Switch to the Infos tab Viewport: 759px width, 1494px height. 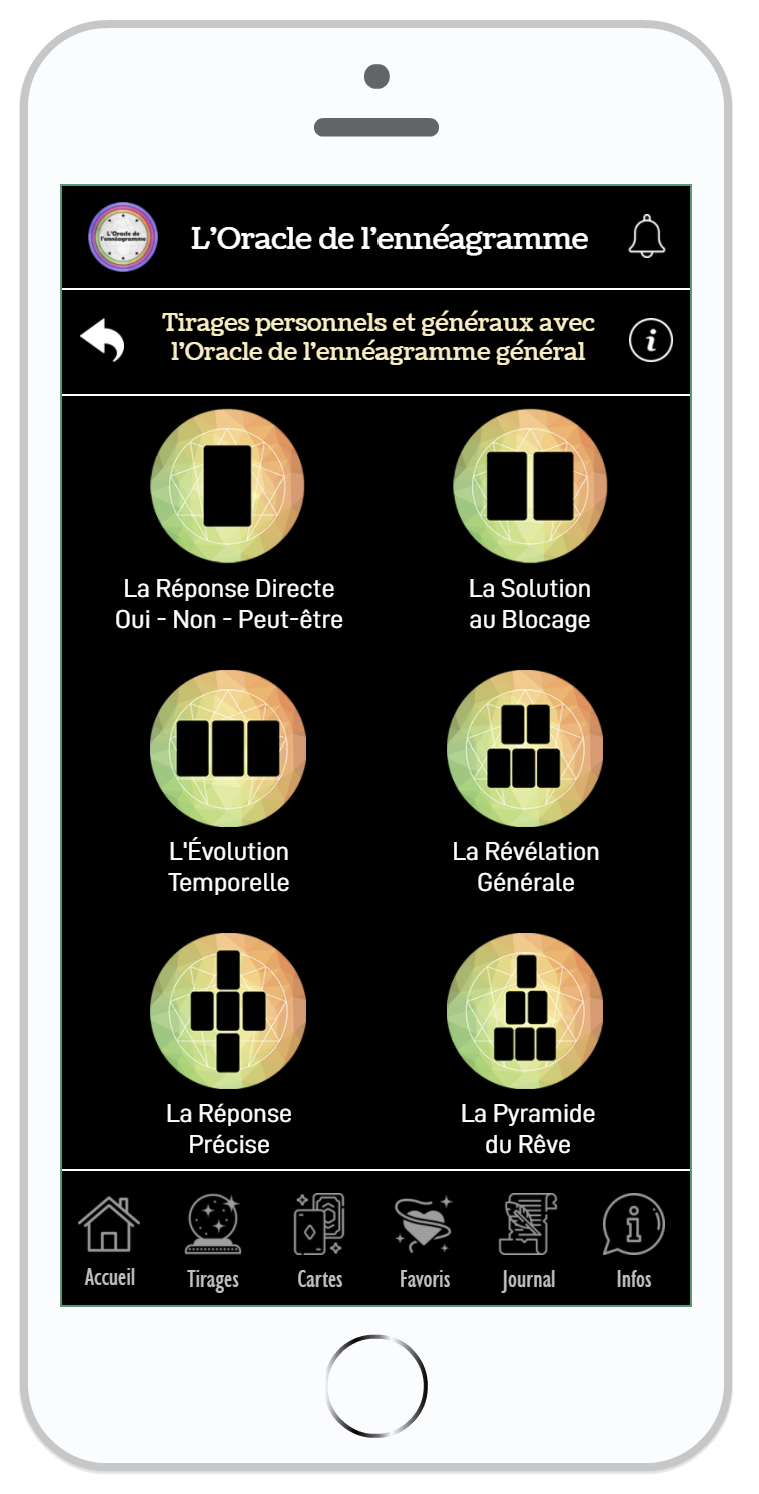(633, 1240)
